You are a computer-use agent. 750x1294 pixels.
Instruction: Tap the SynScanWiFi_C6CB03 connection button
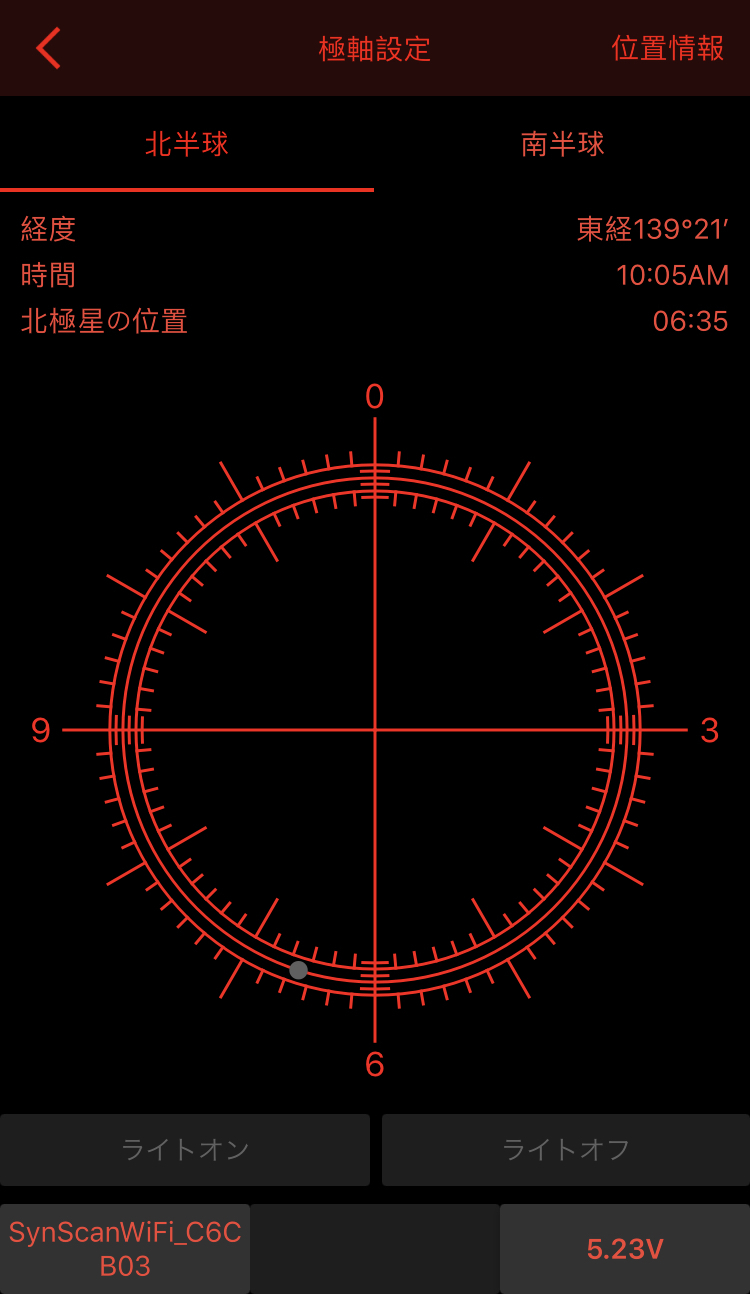tap(125, 1249)
